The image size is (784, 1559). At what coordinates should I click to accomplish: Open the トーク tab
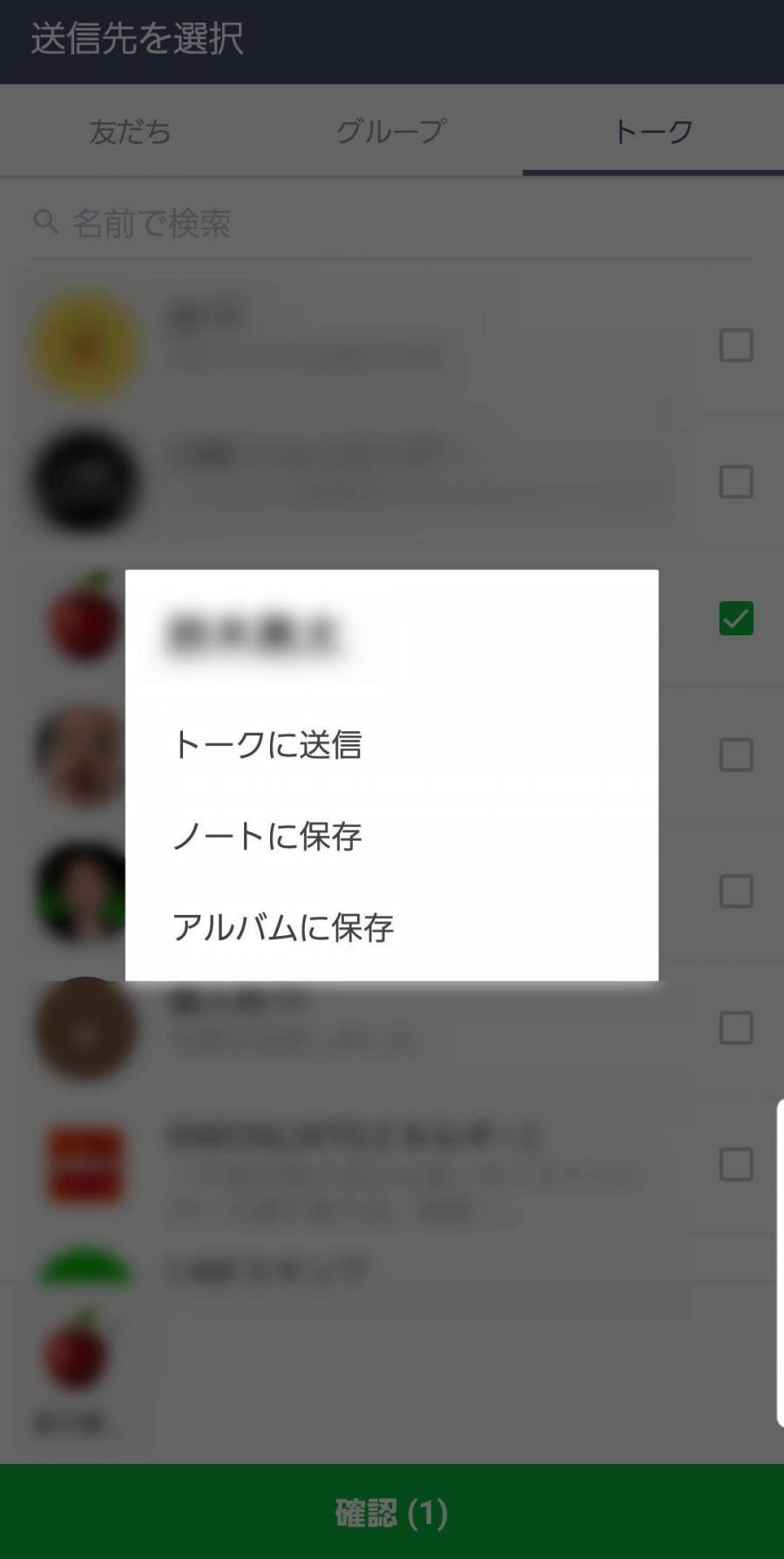click(x=652, y=132)
